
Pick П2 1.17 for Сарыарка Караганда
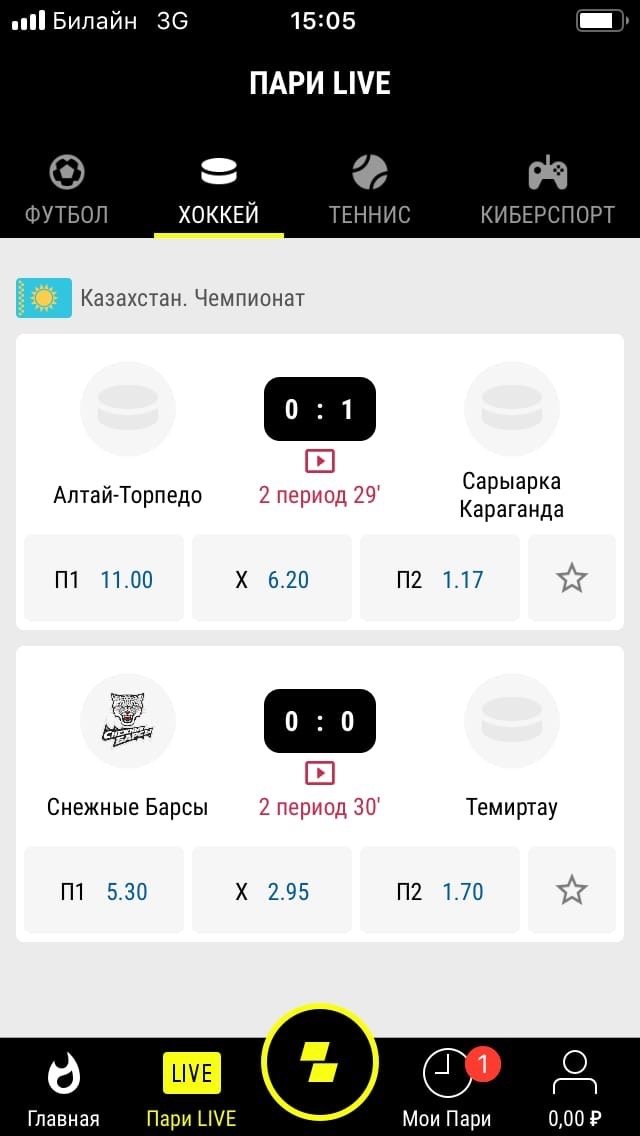(x=440, y=578)
